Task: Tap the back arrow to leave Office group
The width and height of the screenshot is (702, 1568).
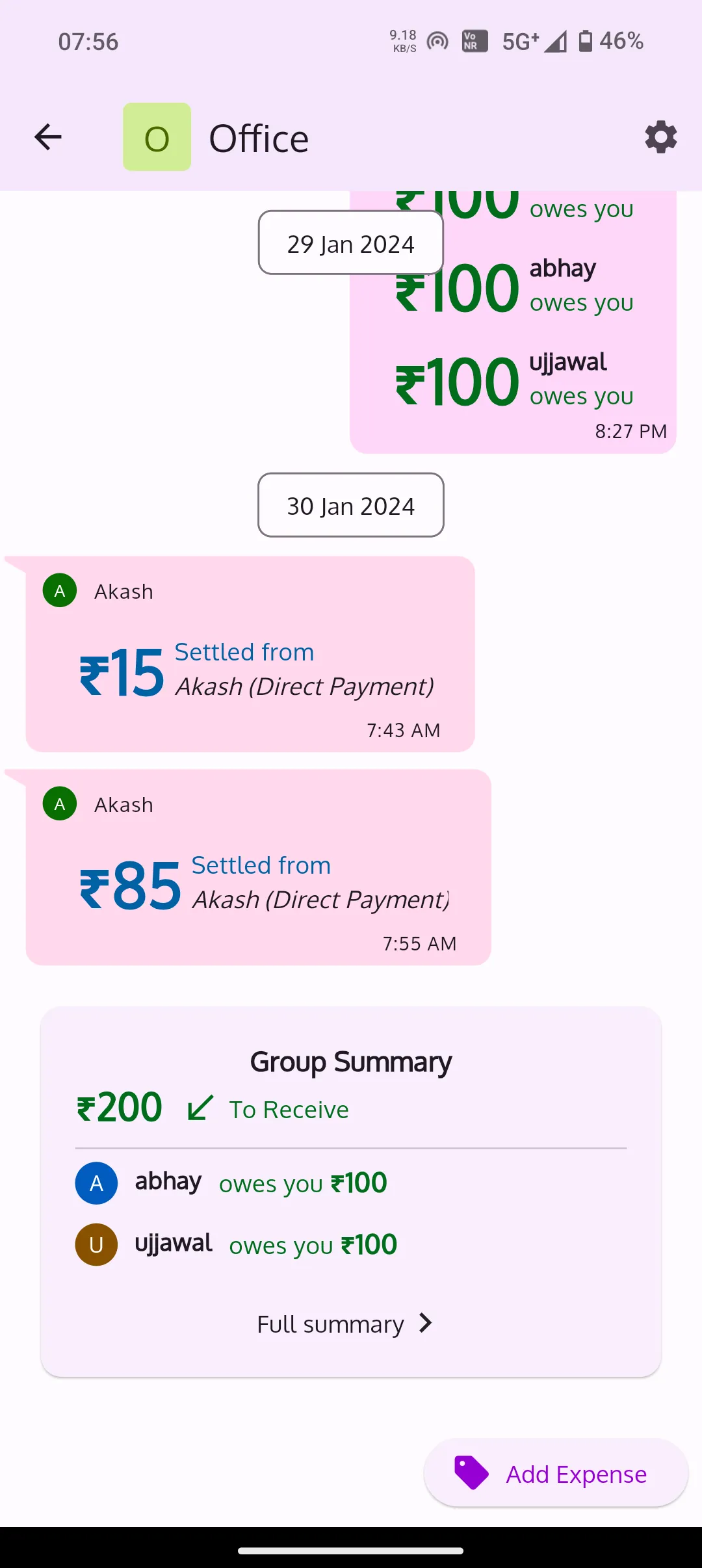Action: (x=47, y=137)
